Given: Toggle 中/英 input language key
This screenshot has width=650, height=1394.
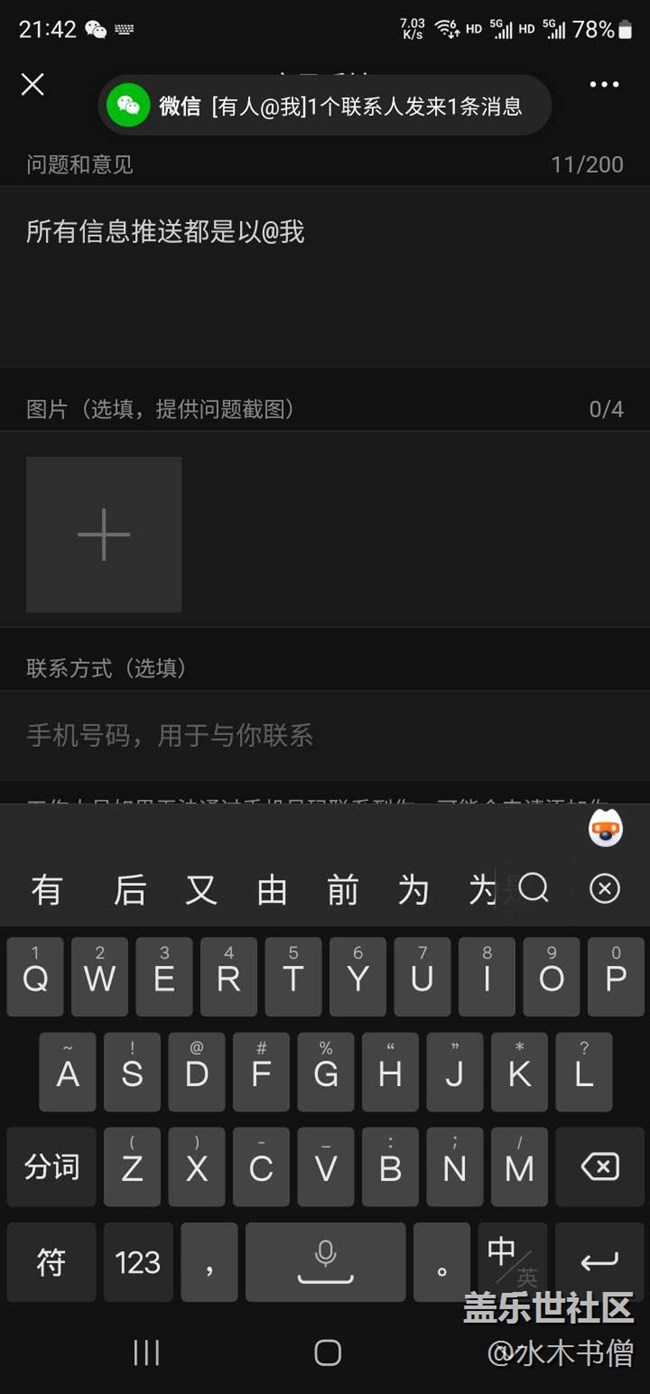Looking at the screenshot, I should (512, 1260).
